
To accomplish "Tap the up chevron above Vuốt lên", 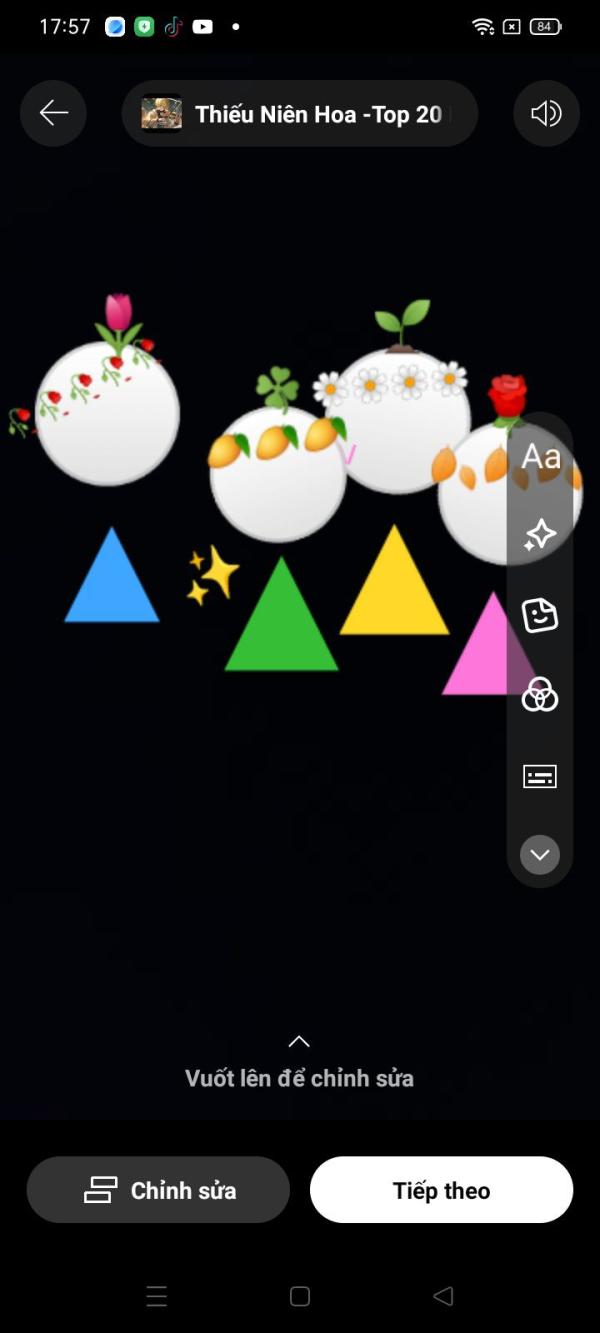I will coord(299,1041).
